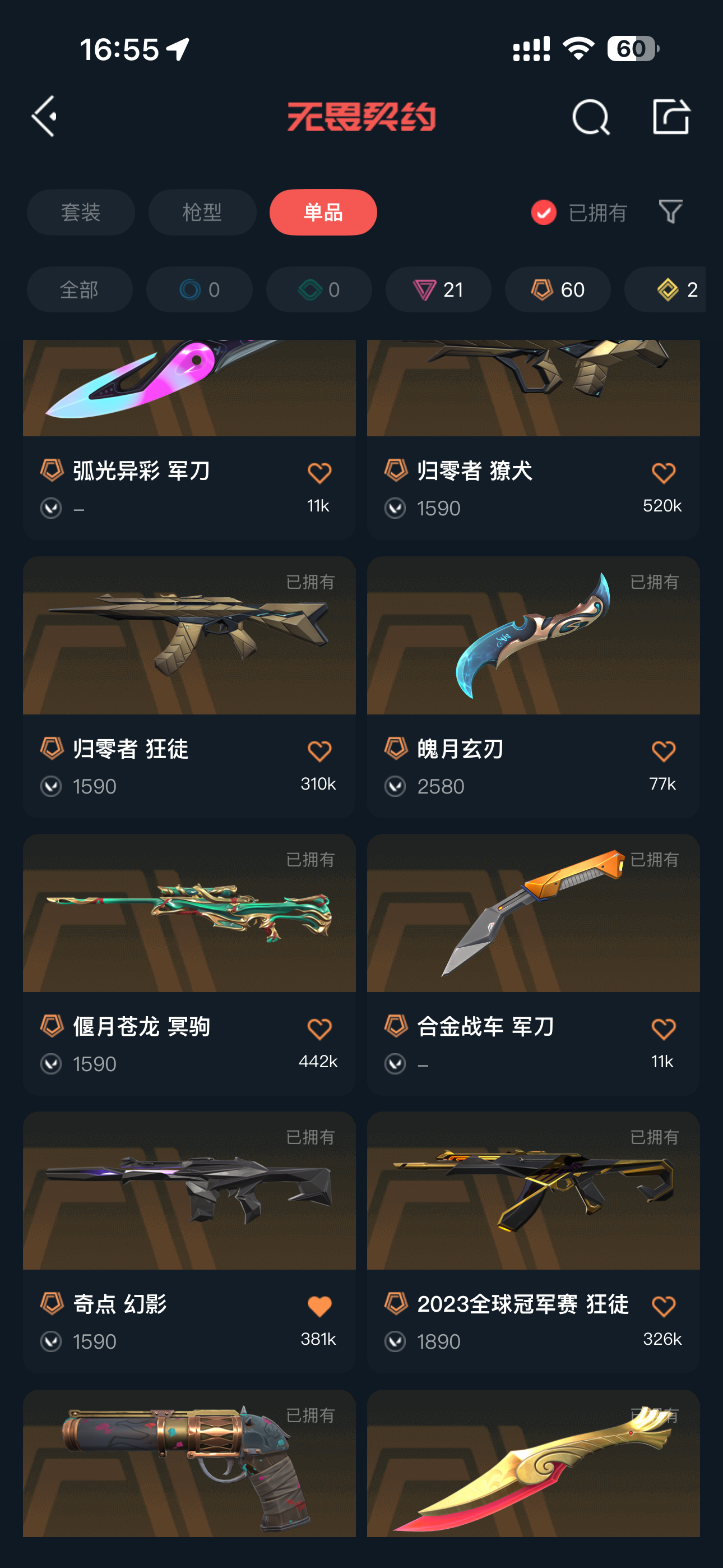
Task: Tap the share icon in header
Action: tap(671, 116)
